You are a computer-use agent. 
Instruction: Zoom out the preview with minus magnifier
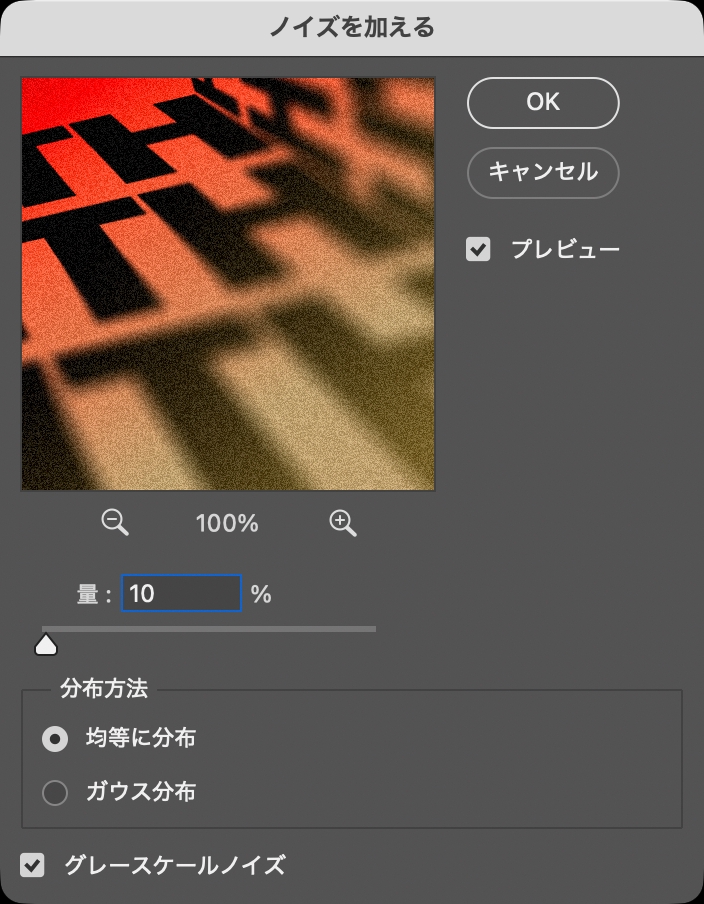115,522
